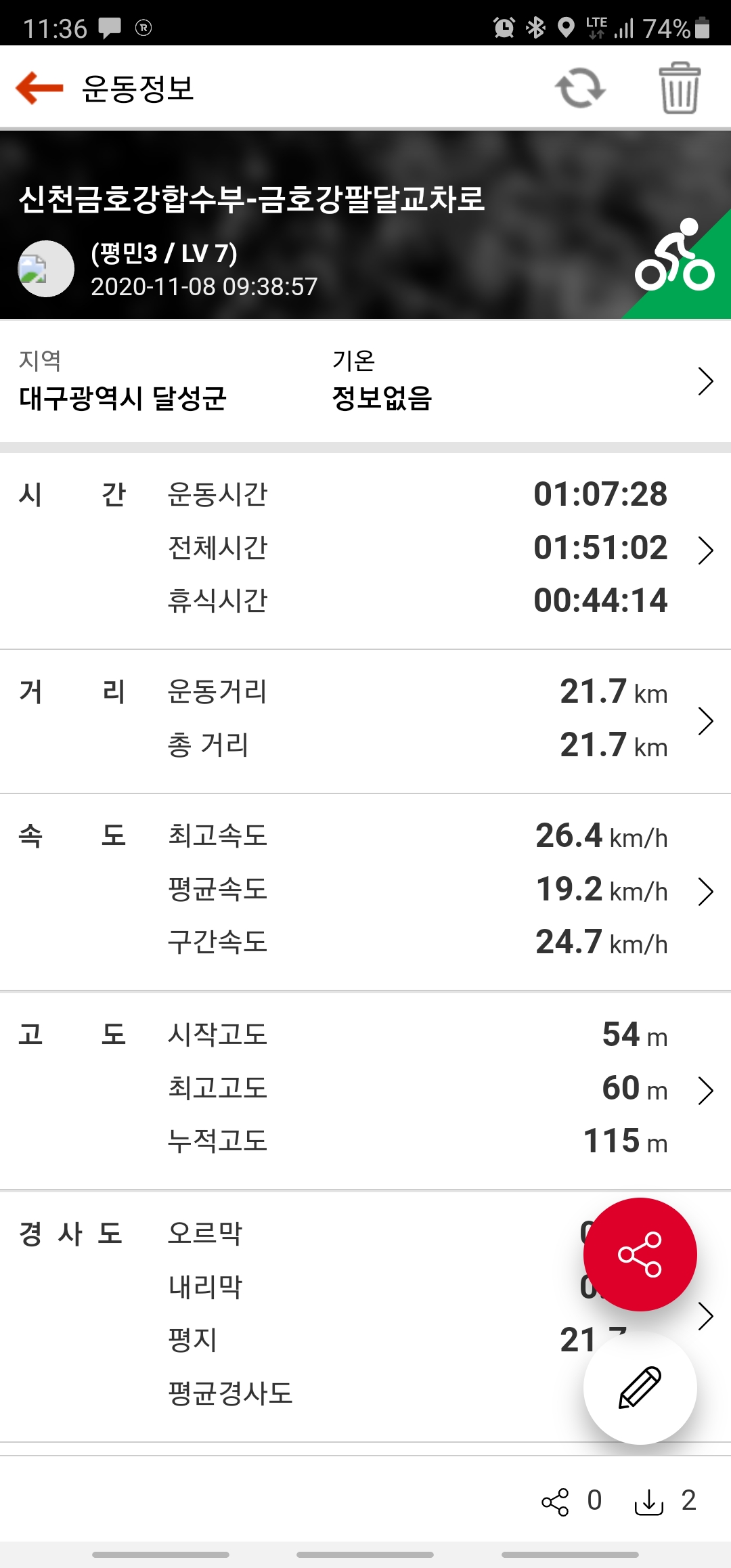Refresh the workout info
This screenshot has width=731, height=1568.
coord(580,88)
